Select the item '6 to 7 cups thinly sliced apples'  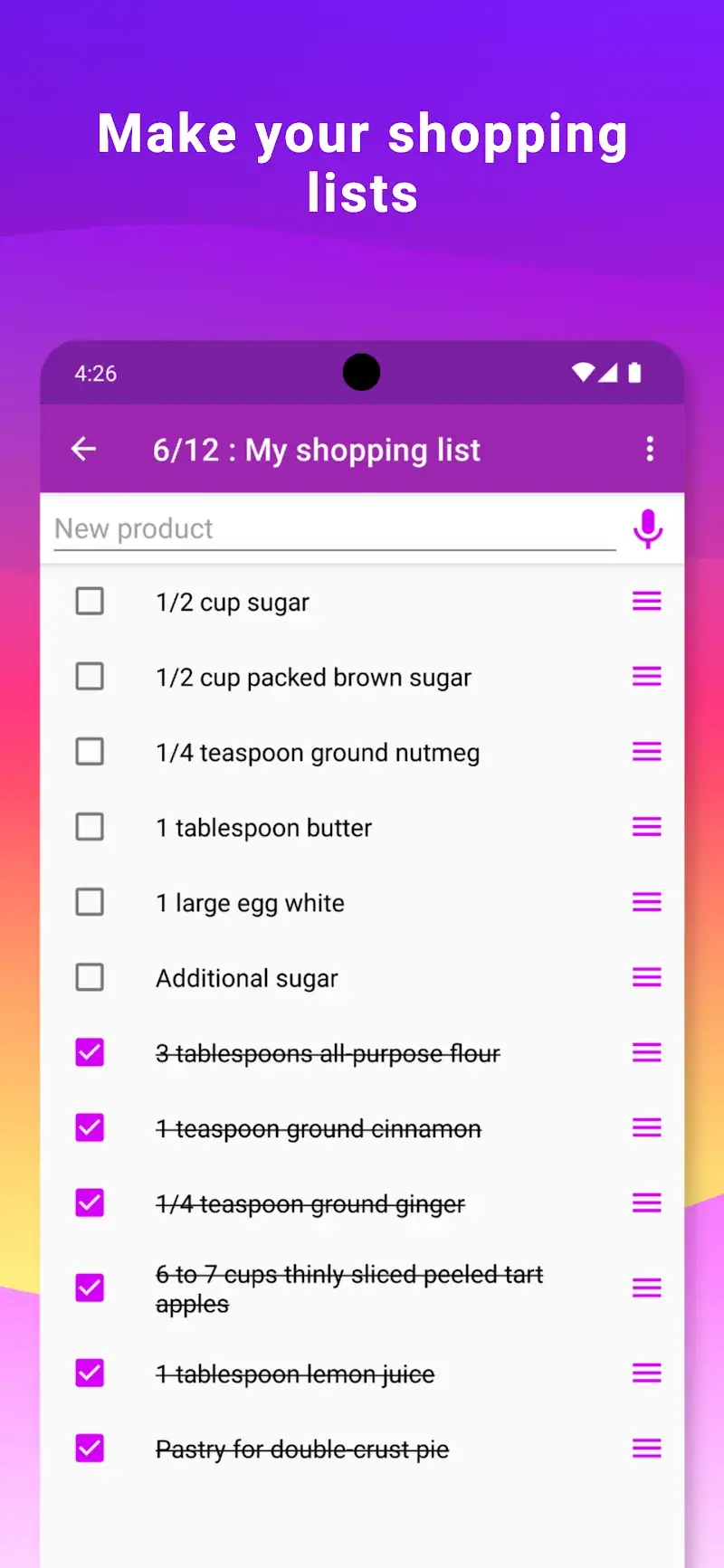[x=348, y=1288]
